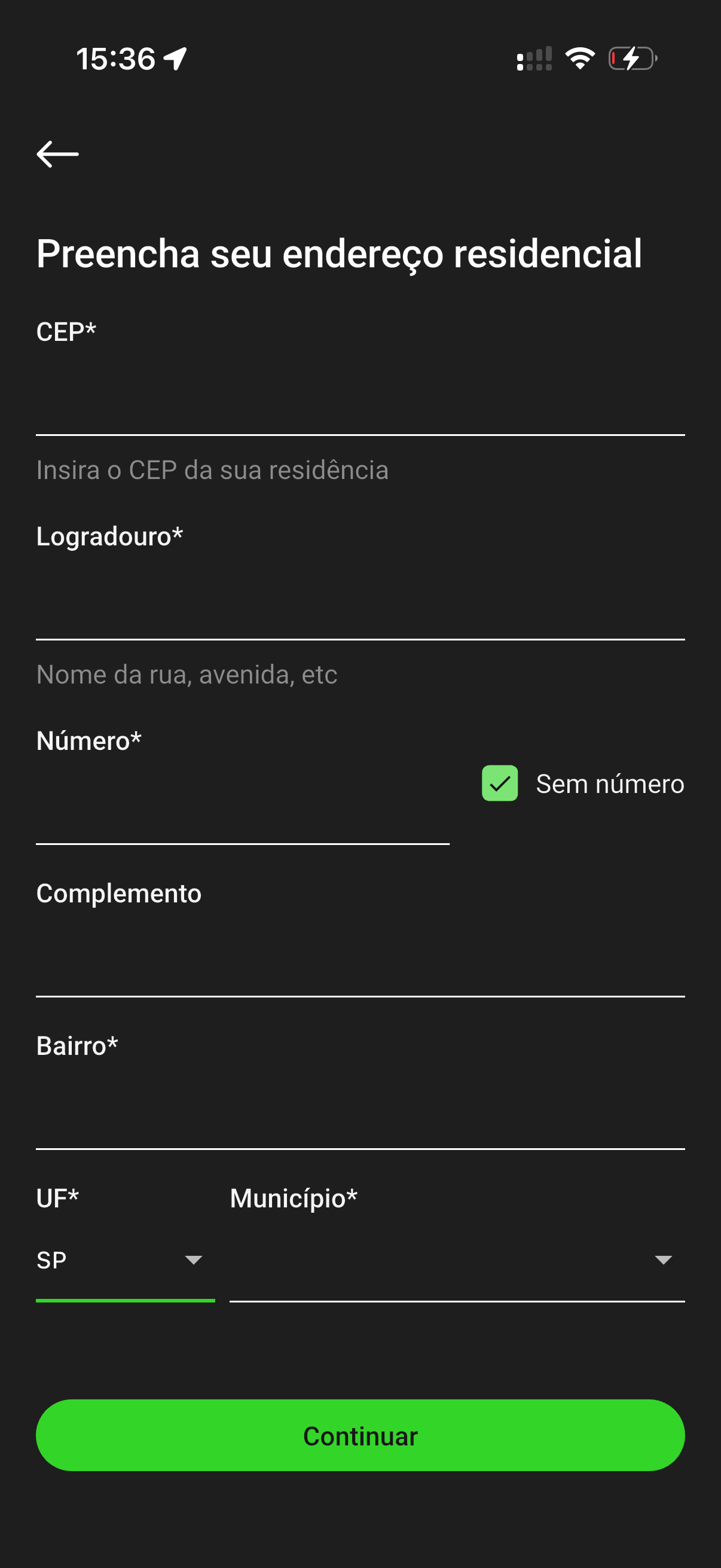Click the Preencha seu endereço residencial heading

339,255
